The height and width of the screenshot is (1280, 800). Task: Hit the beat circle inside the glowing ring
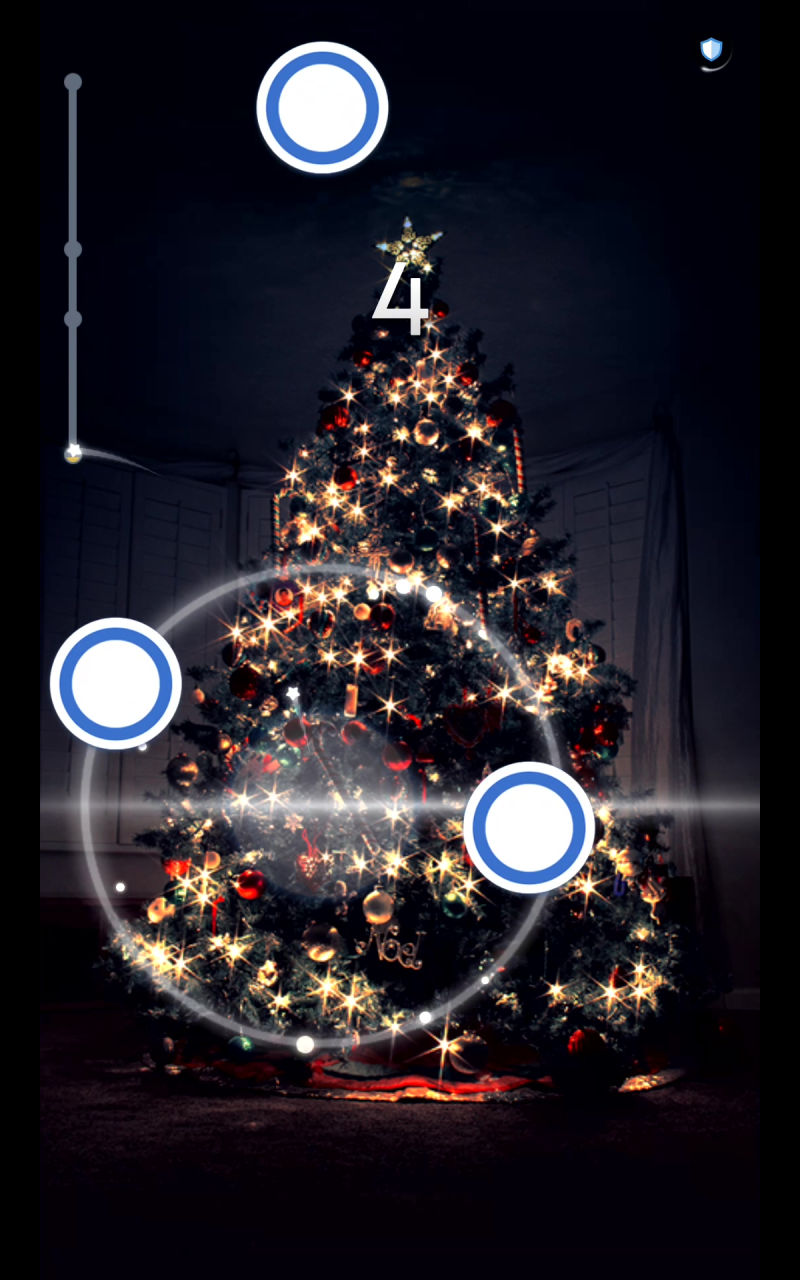click(529, 827)
